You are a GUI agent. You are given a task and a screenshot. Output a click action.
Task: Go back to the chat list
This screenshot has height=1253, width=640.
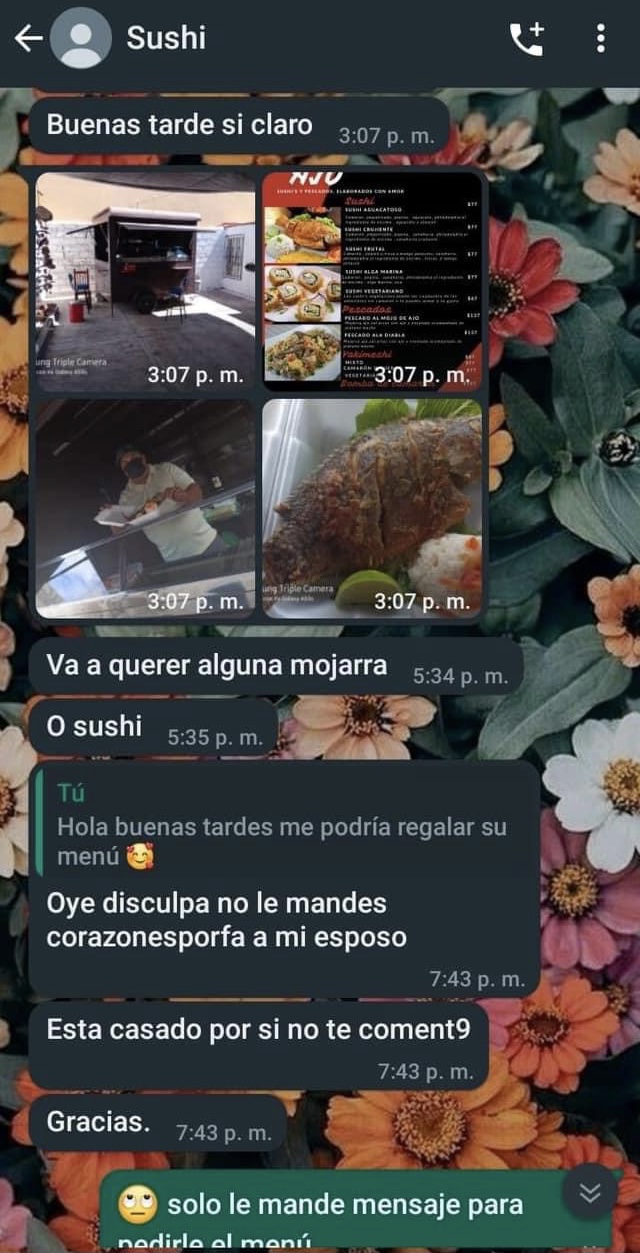click(x=28, y=39)
